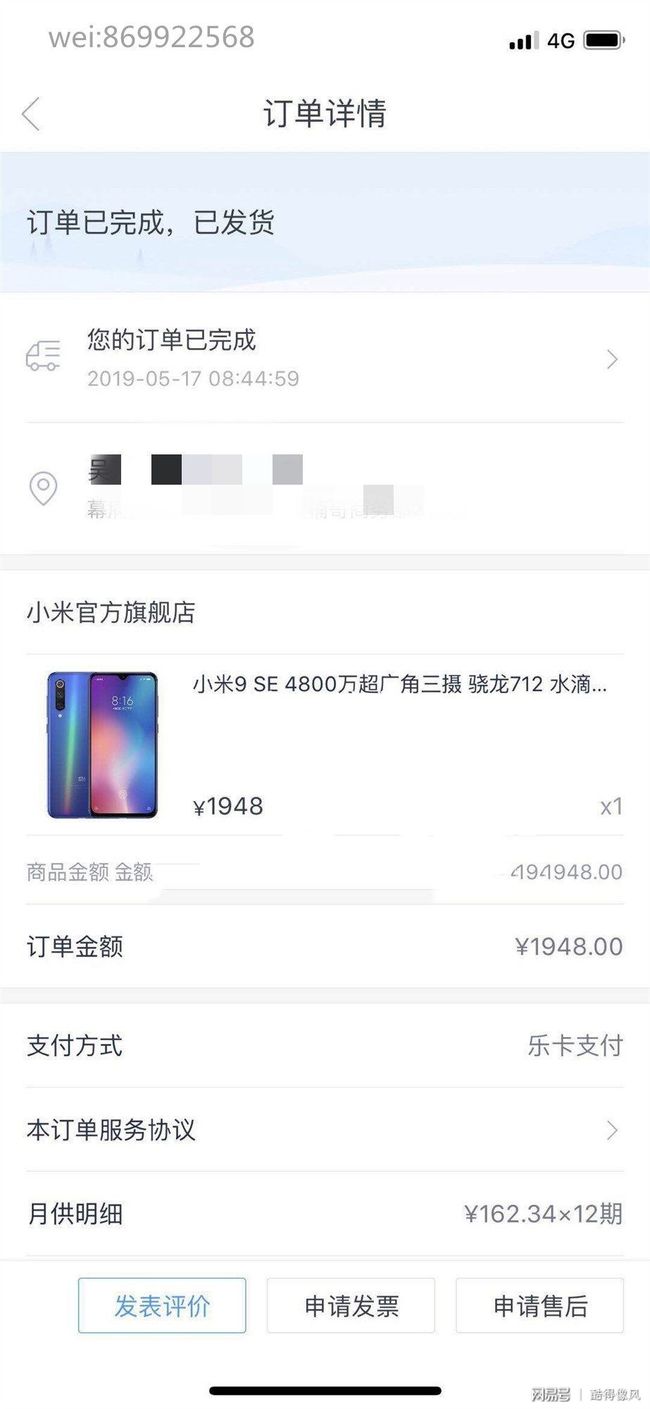Open the order-completed logistics row

tap(324, 358)
